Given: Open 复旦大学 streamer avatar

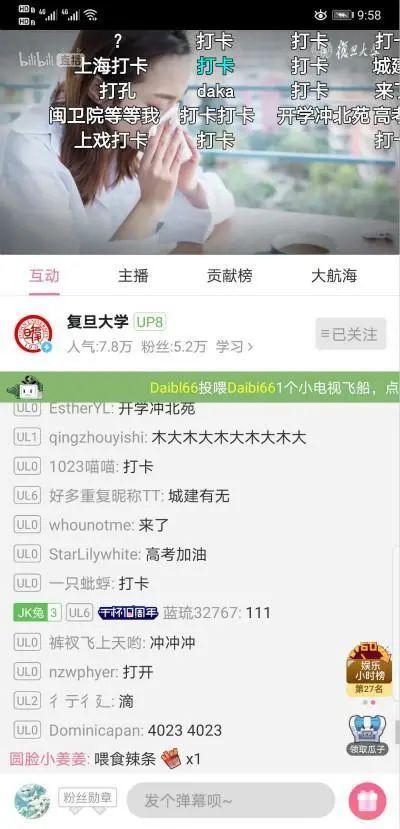Looking at the screenshot, I should (33, 334).
